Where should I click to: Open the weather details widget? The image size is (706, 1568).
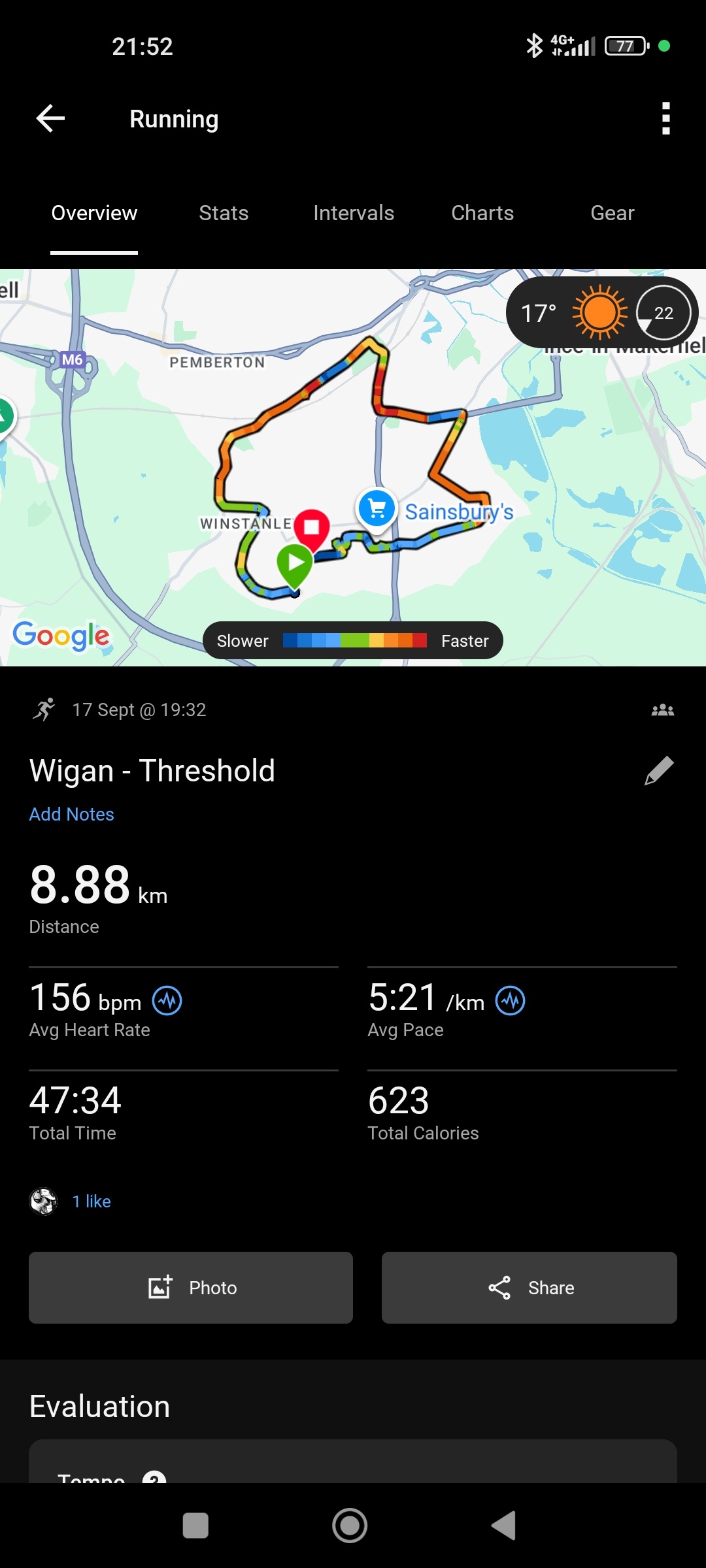[x=601, y=313]
